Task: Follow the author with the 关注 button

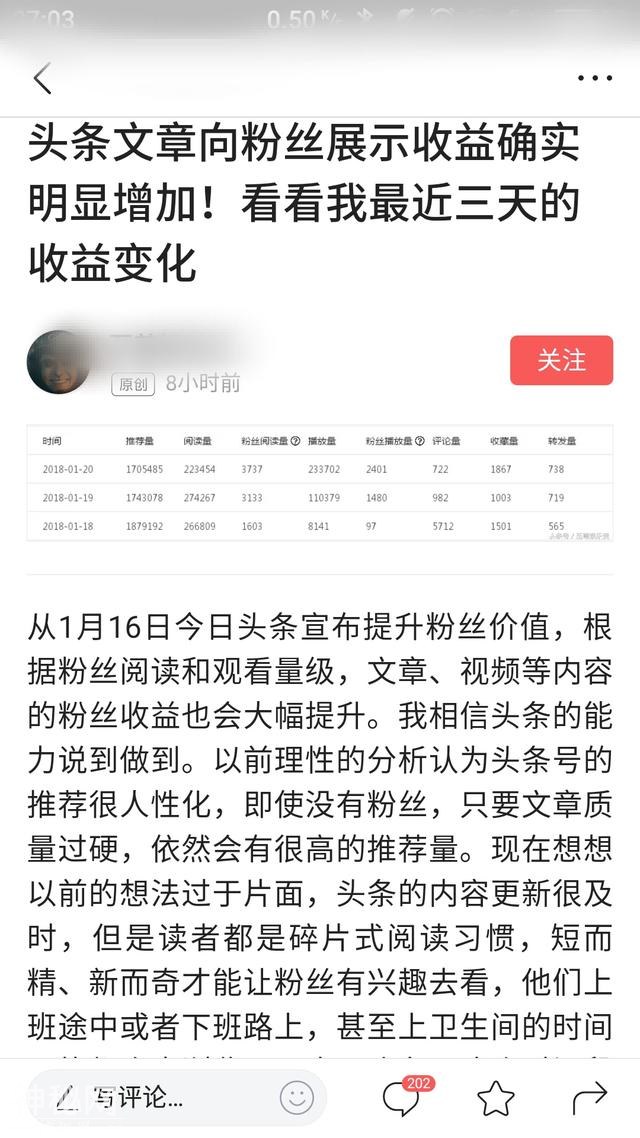Action: coord(561,360)
